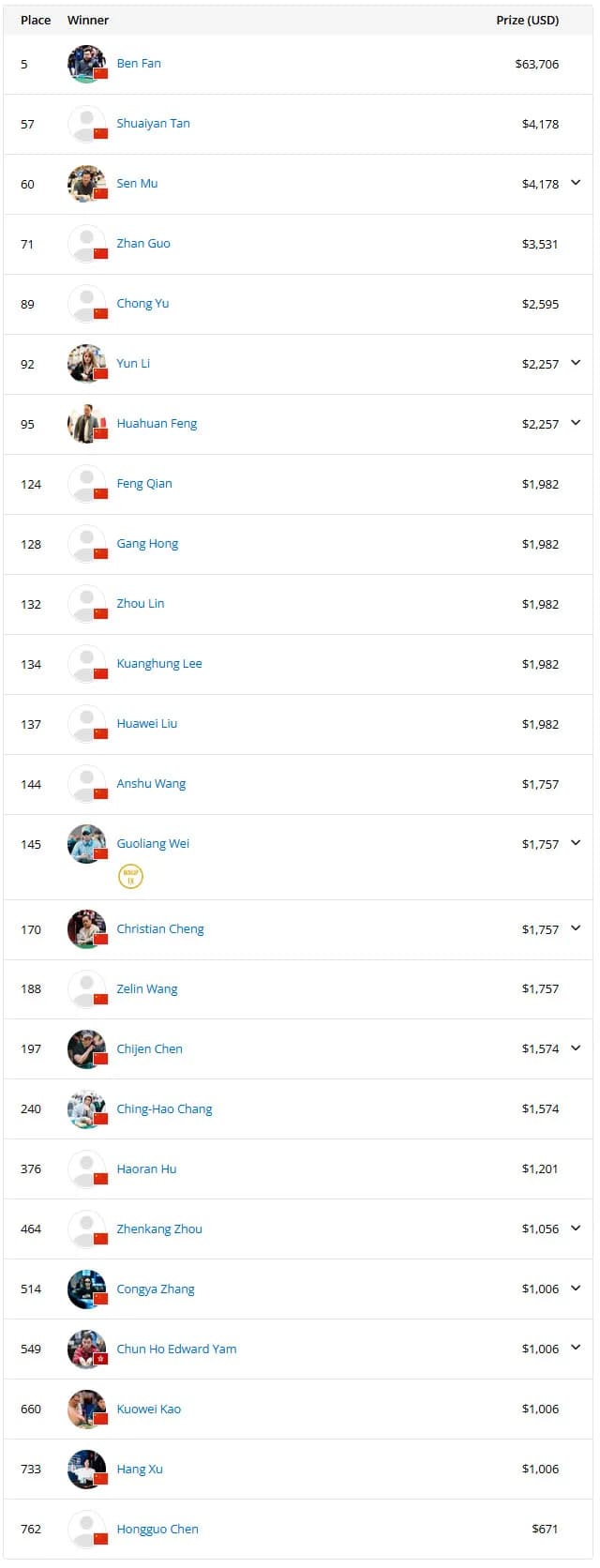The width and height of the screenshot is (600, 1568).
Task: Expand Sen Mu's result details
Action: coord(576,183)
